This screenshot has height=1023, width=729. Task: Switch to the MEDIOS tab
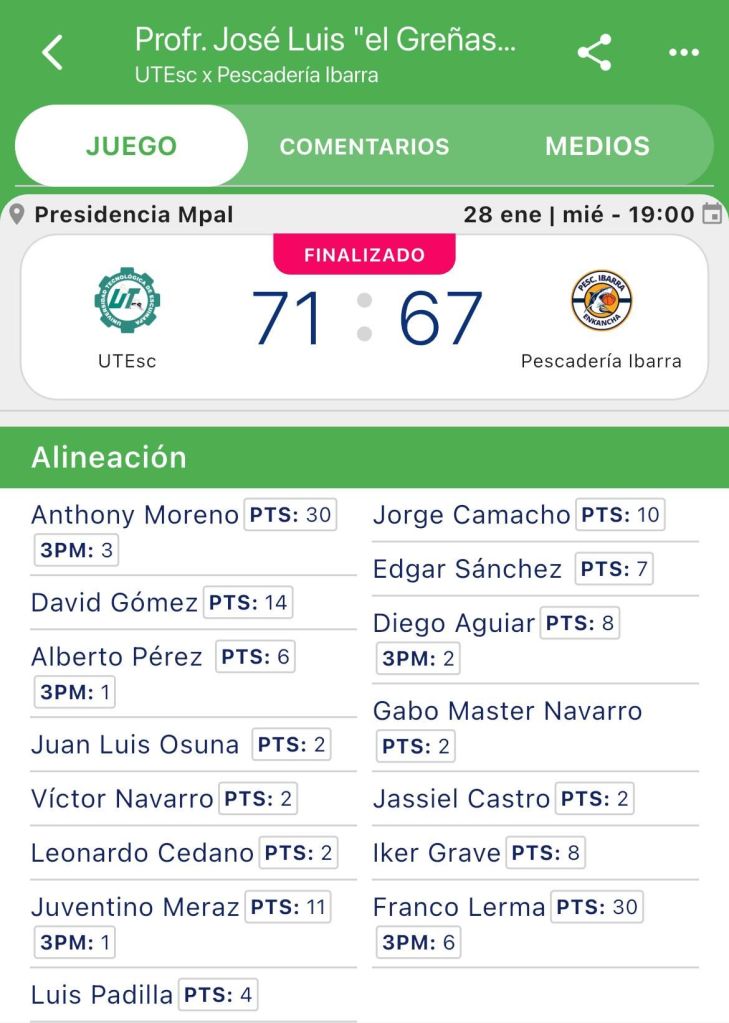coord(597,146)
